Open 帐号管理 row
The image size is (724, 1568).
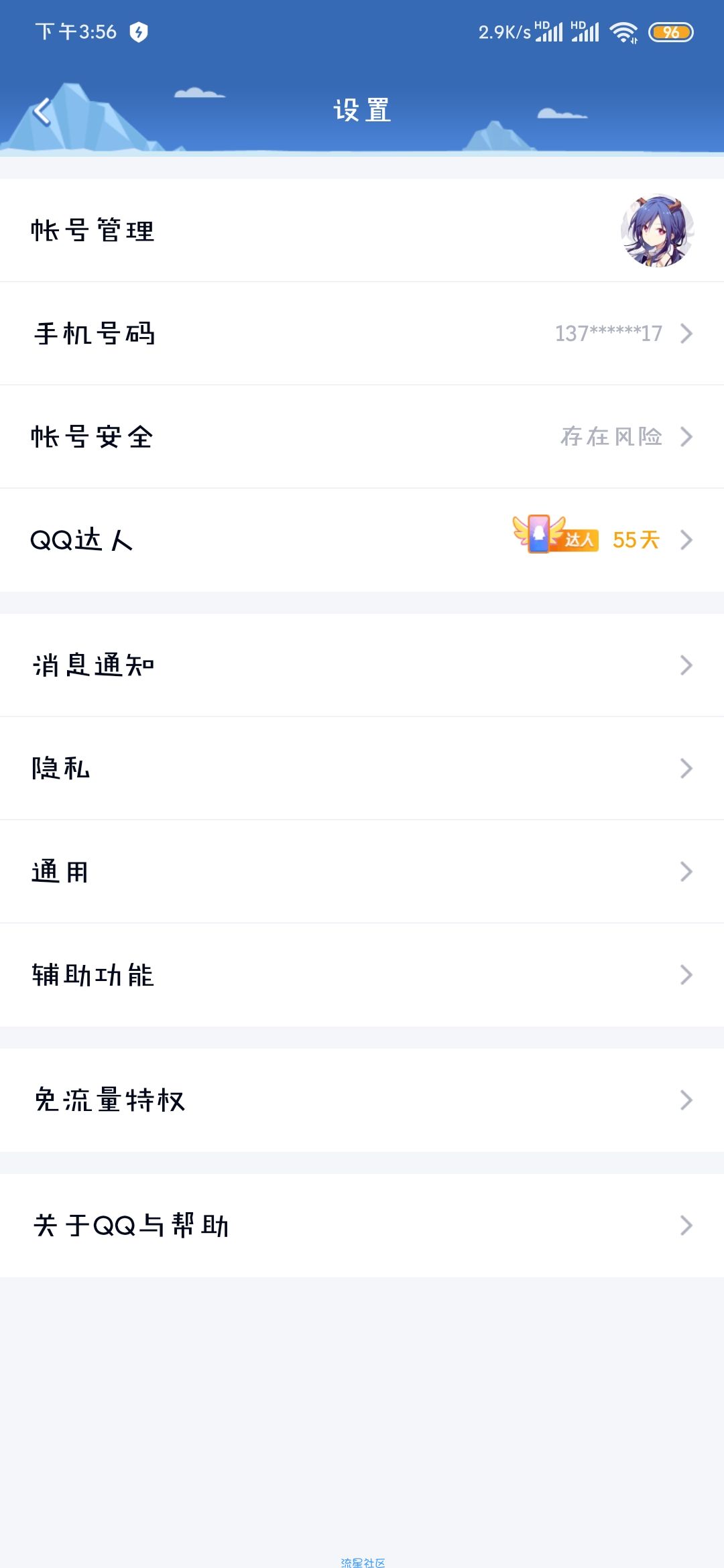tap(362, 231)
